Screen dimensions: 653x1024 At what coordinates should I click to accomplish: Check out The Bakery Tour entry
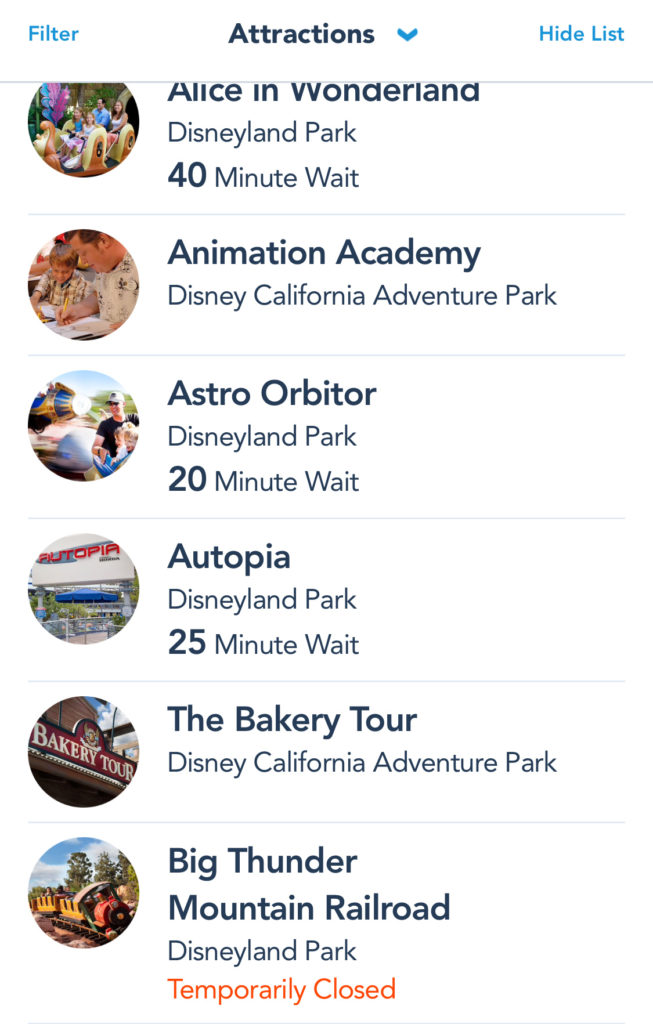coord(326,752)
